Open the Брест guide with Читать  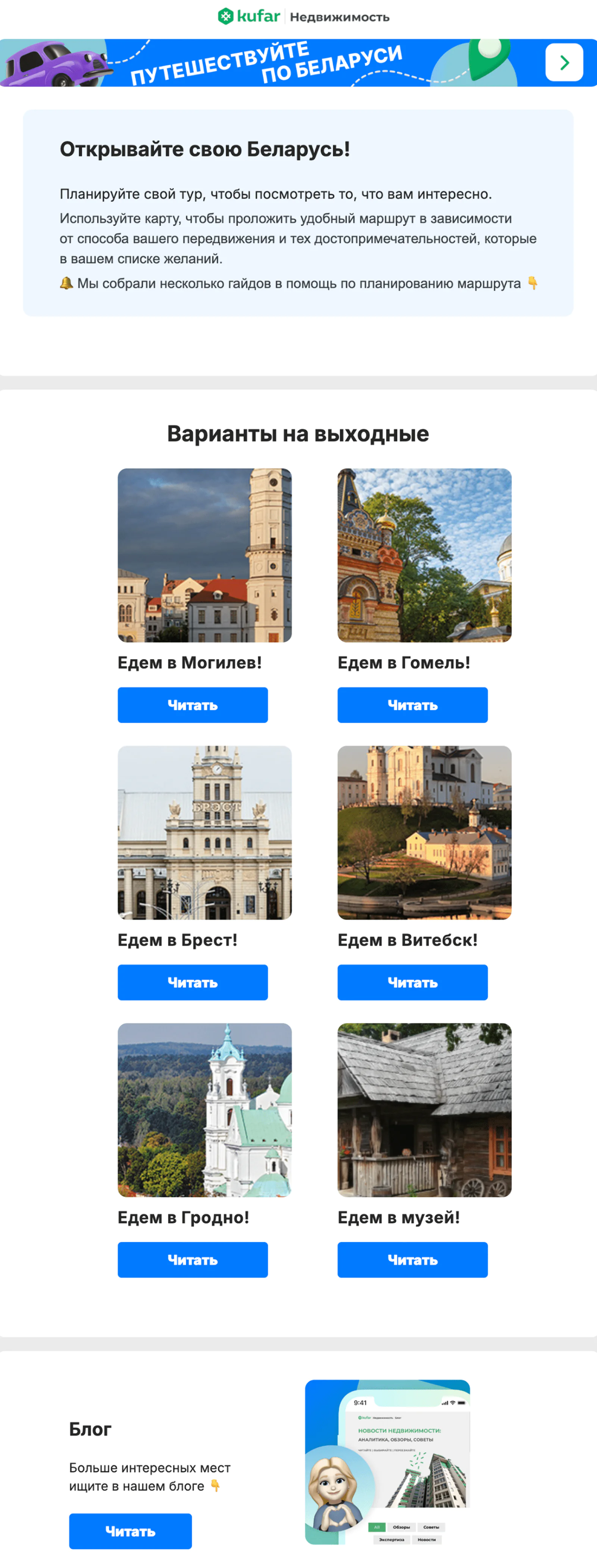tap(193, 982)
